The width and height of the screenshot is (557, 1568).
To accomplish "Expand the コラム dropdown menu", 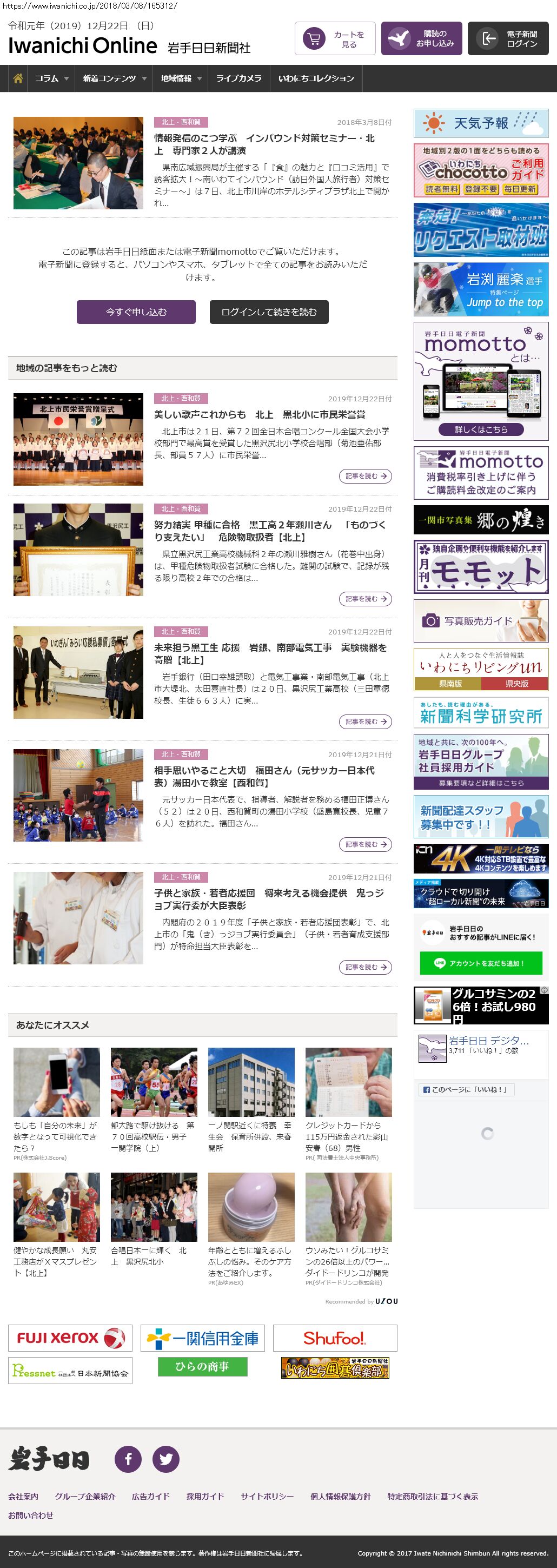I will point(52,78).
